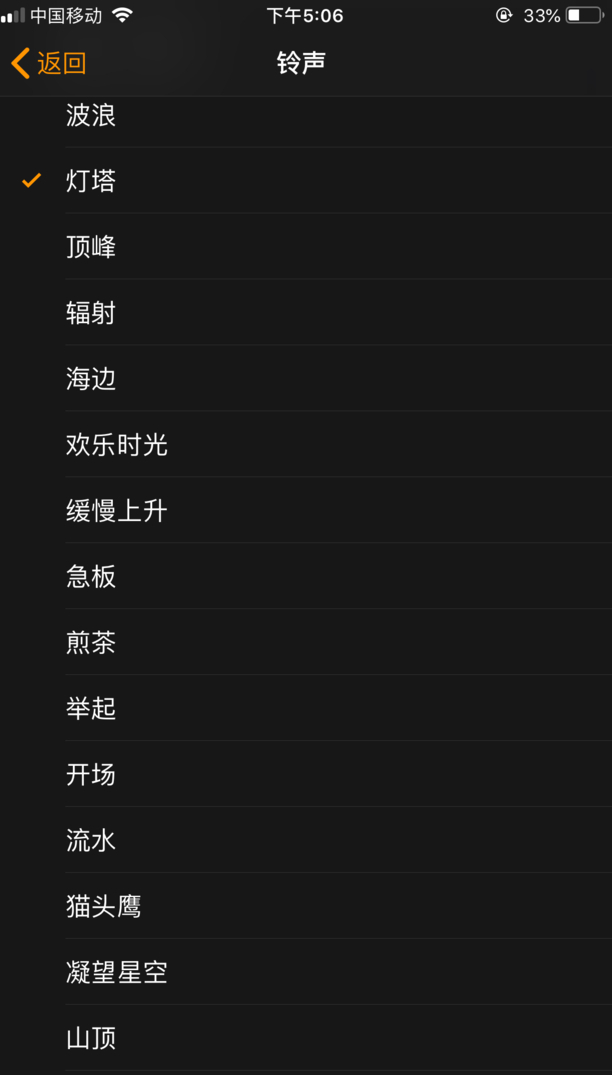Choose the 山顶 ringtone
612x1075 pixels.
coord(91,1039)
